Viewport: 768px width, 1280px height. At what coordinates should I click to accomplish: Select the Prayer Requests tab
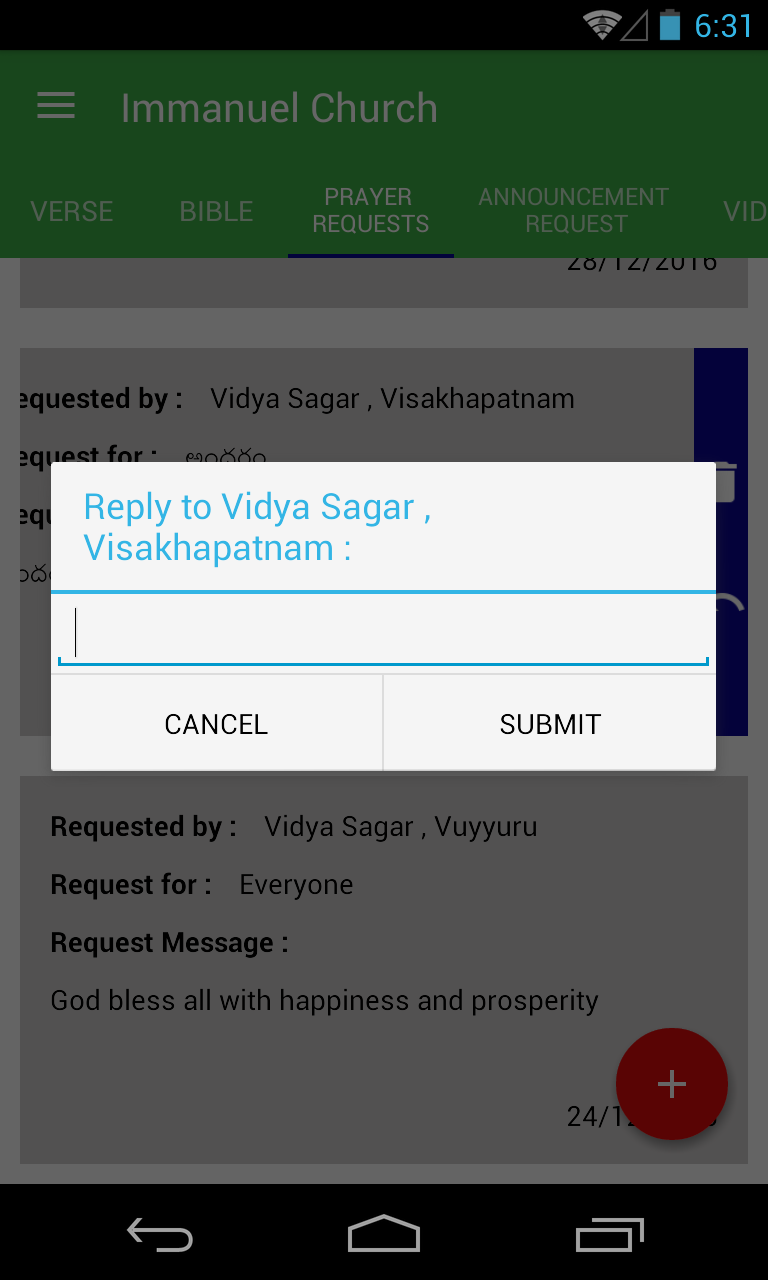point(370,211)
